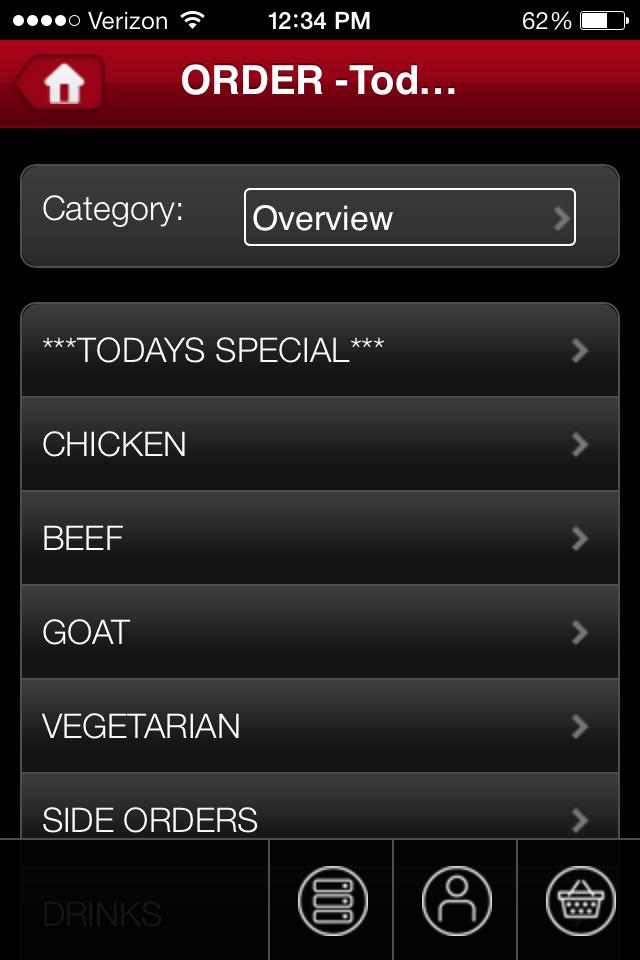The image size is (640, 960).
Task: View the shopping basket
Action: coord(580,900)
